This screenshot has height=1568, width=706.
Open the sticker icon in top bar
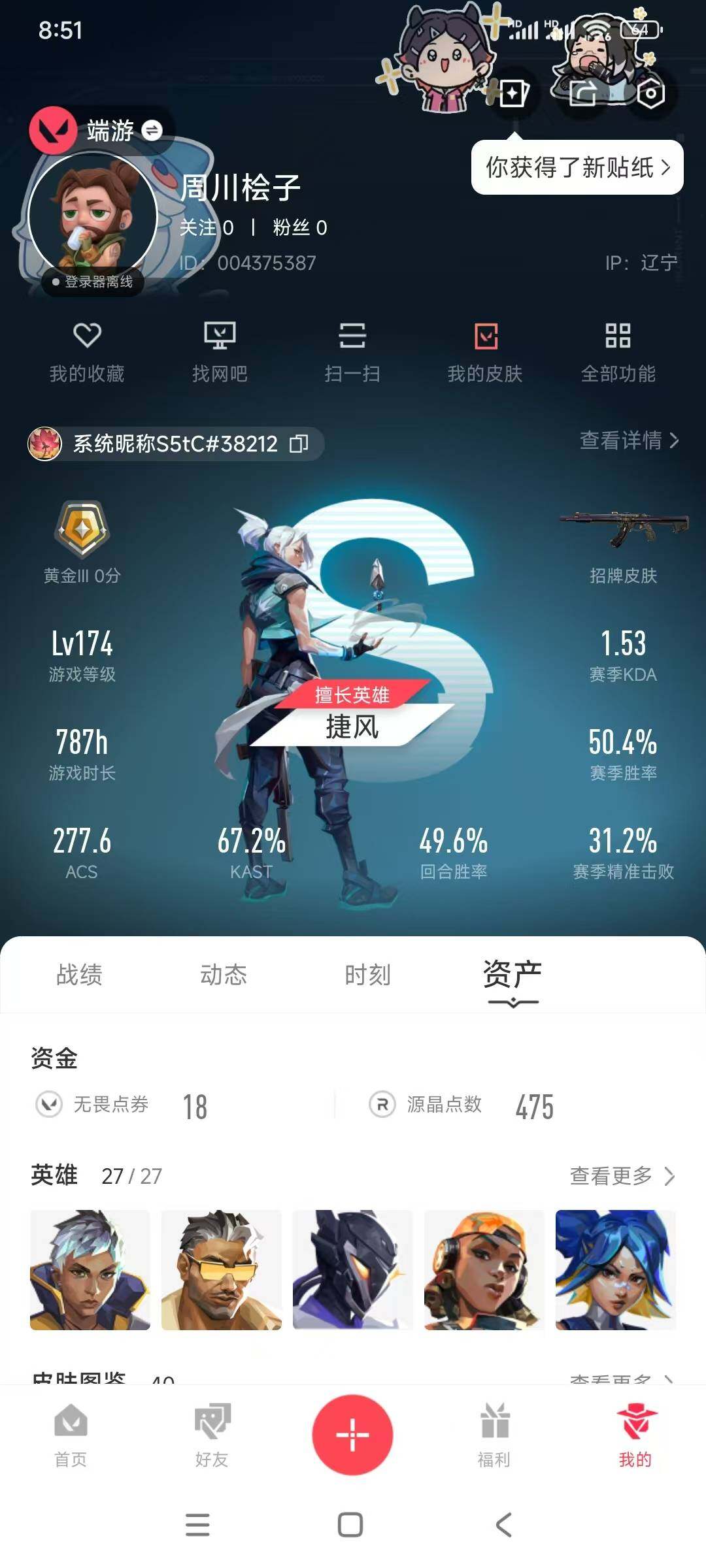coord(514,94)
